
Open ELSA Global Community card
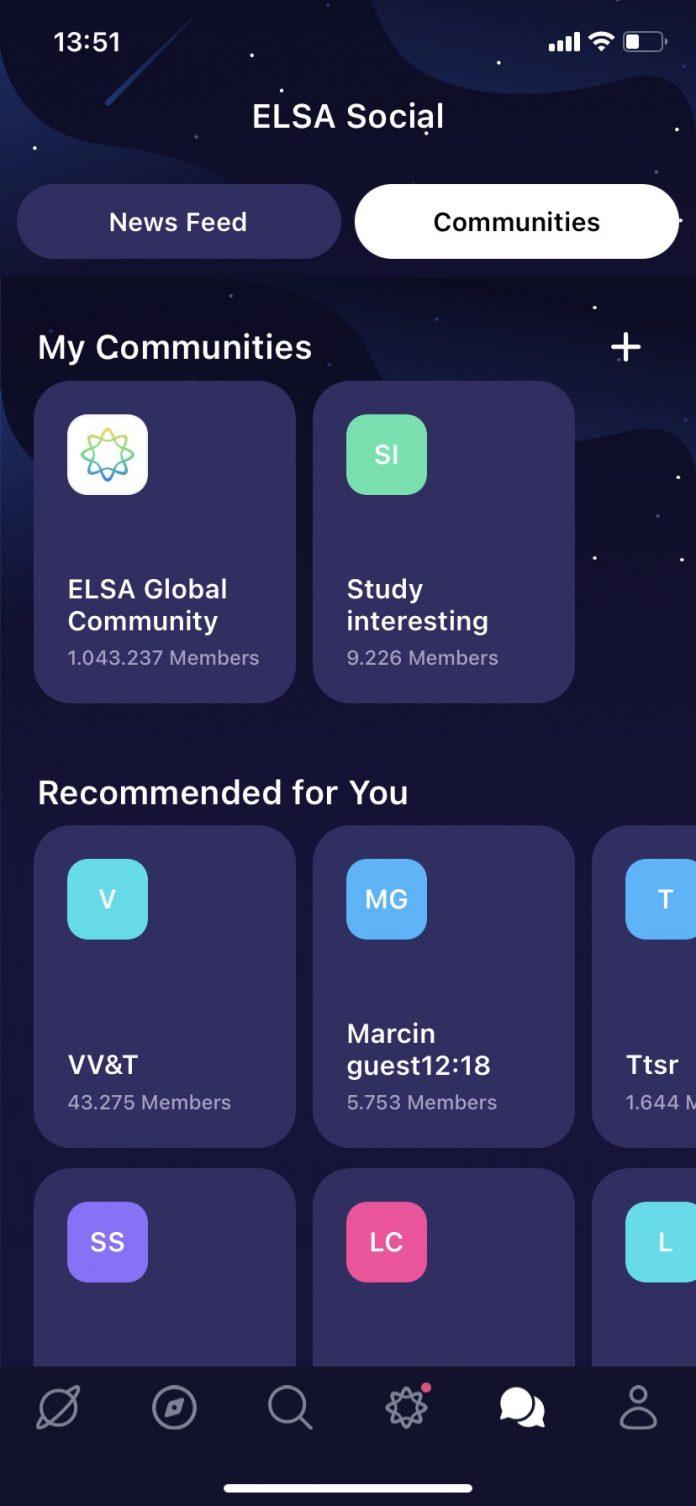point(165,542)
